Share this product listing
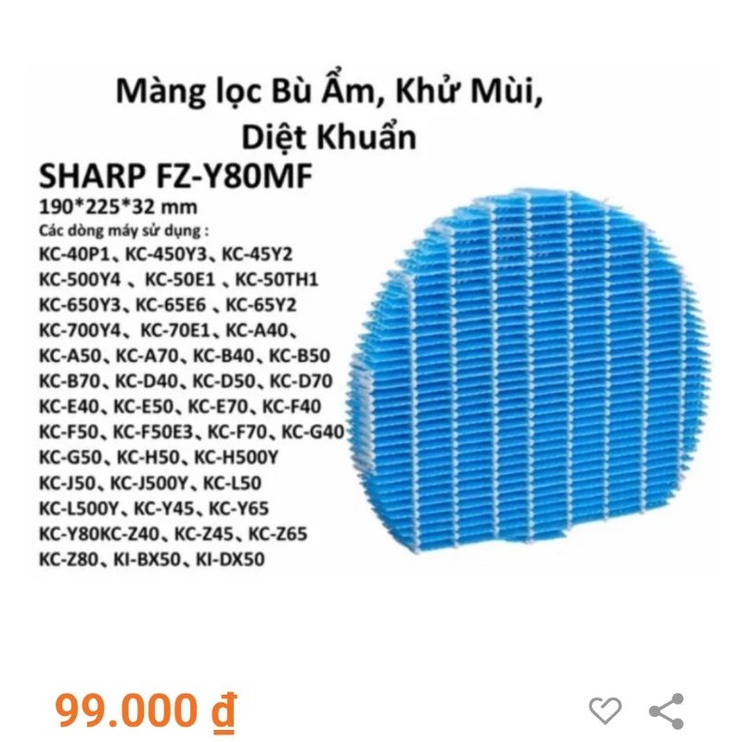 coord(666,711)
